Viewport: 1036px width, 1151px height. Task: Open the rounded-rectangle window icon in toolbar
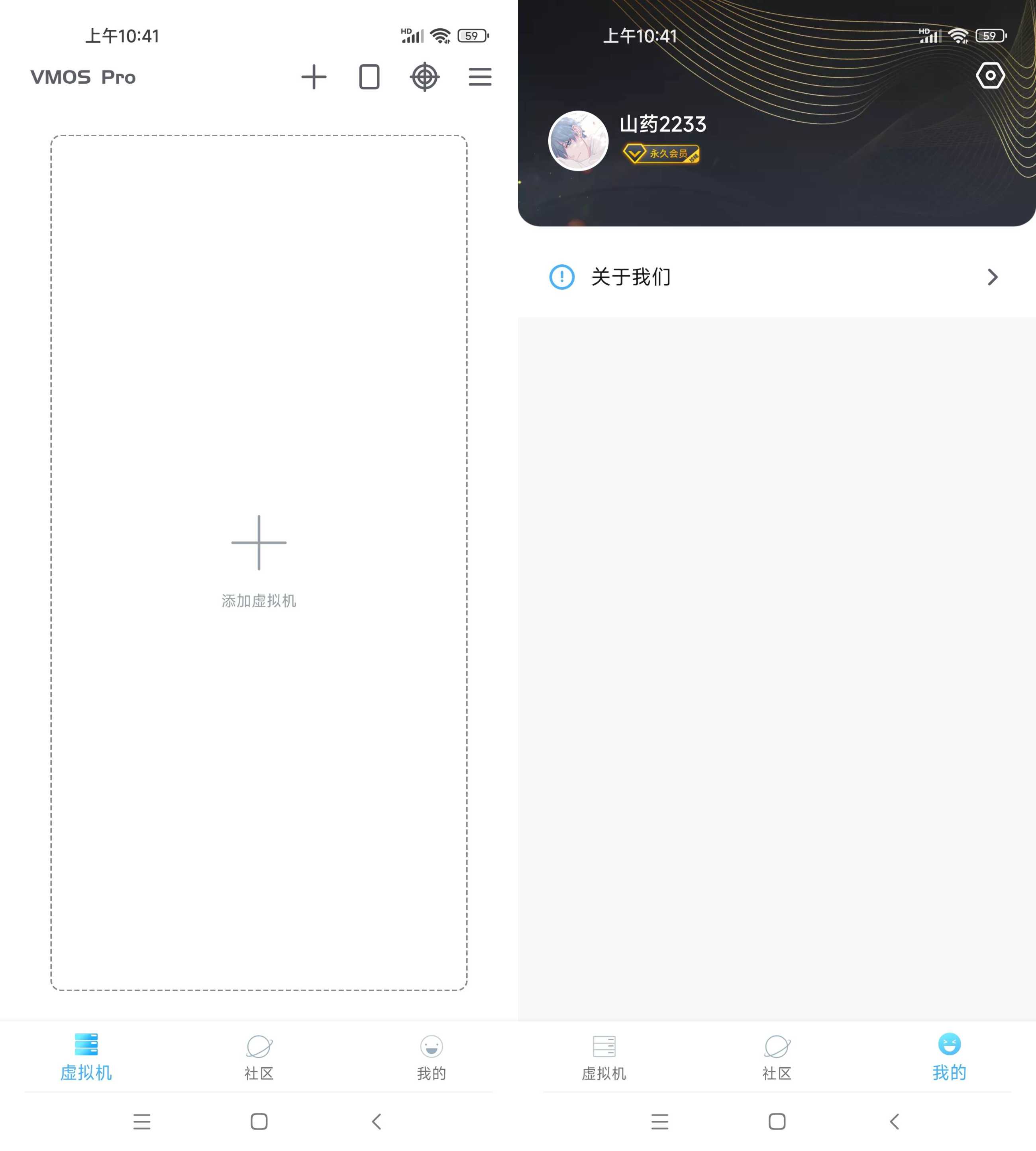(x=369, y=77)
